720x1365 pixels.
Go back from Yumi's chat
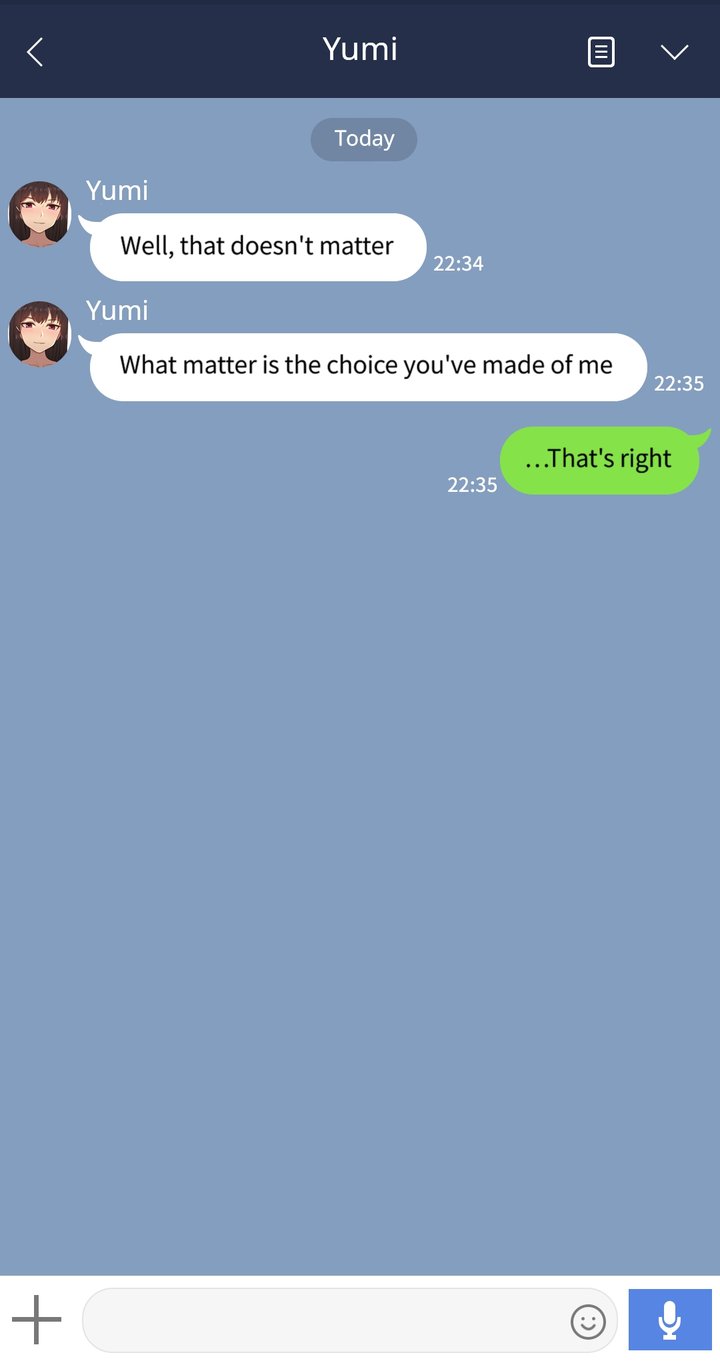coord(35,52)
